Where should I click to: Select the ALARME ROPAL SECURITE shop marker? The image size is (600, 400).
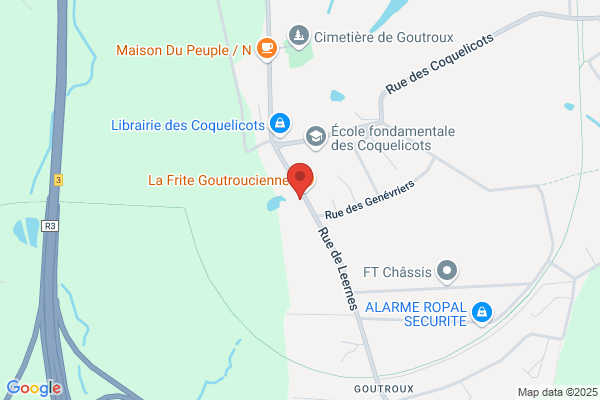click(x=482, y=313)
